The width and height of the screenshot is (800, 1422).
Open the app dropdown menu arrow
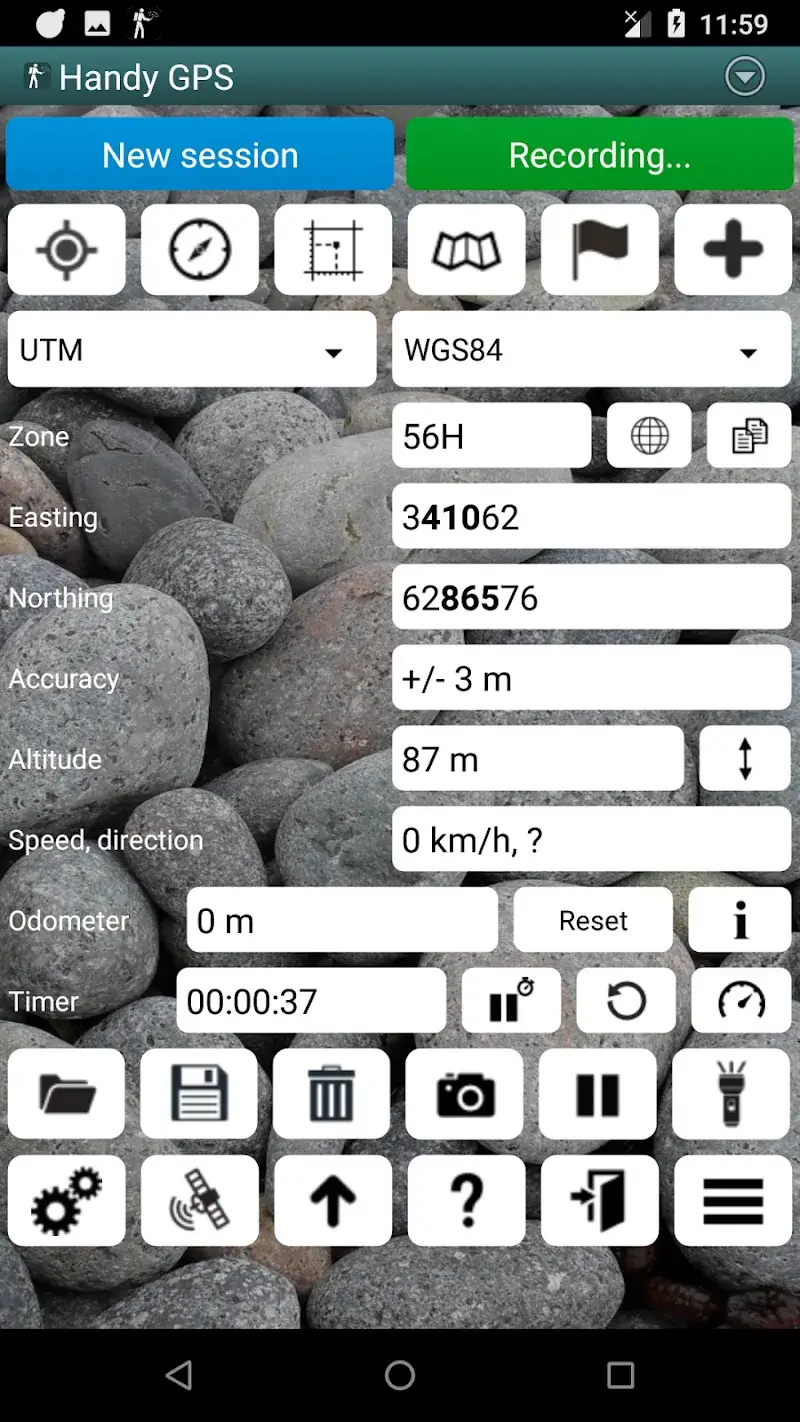745,77
